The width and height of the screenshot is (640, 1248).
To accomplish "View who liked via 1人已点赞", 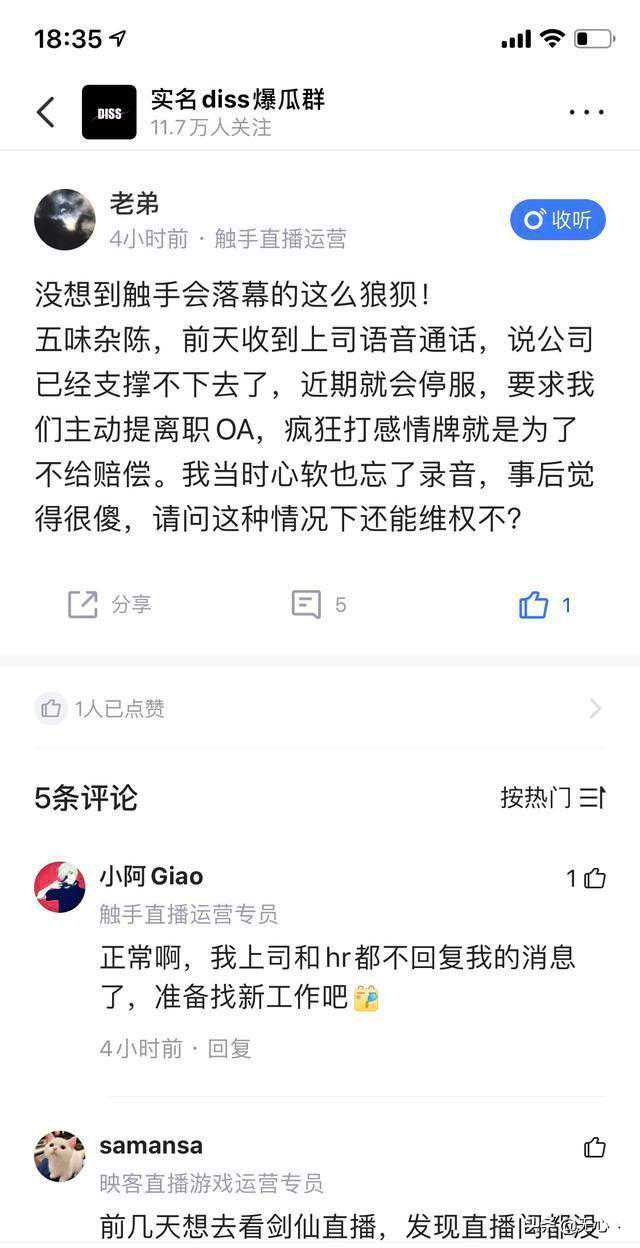I will coord(318,709).
